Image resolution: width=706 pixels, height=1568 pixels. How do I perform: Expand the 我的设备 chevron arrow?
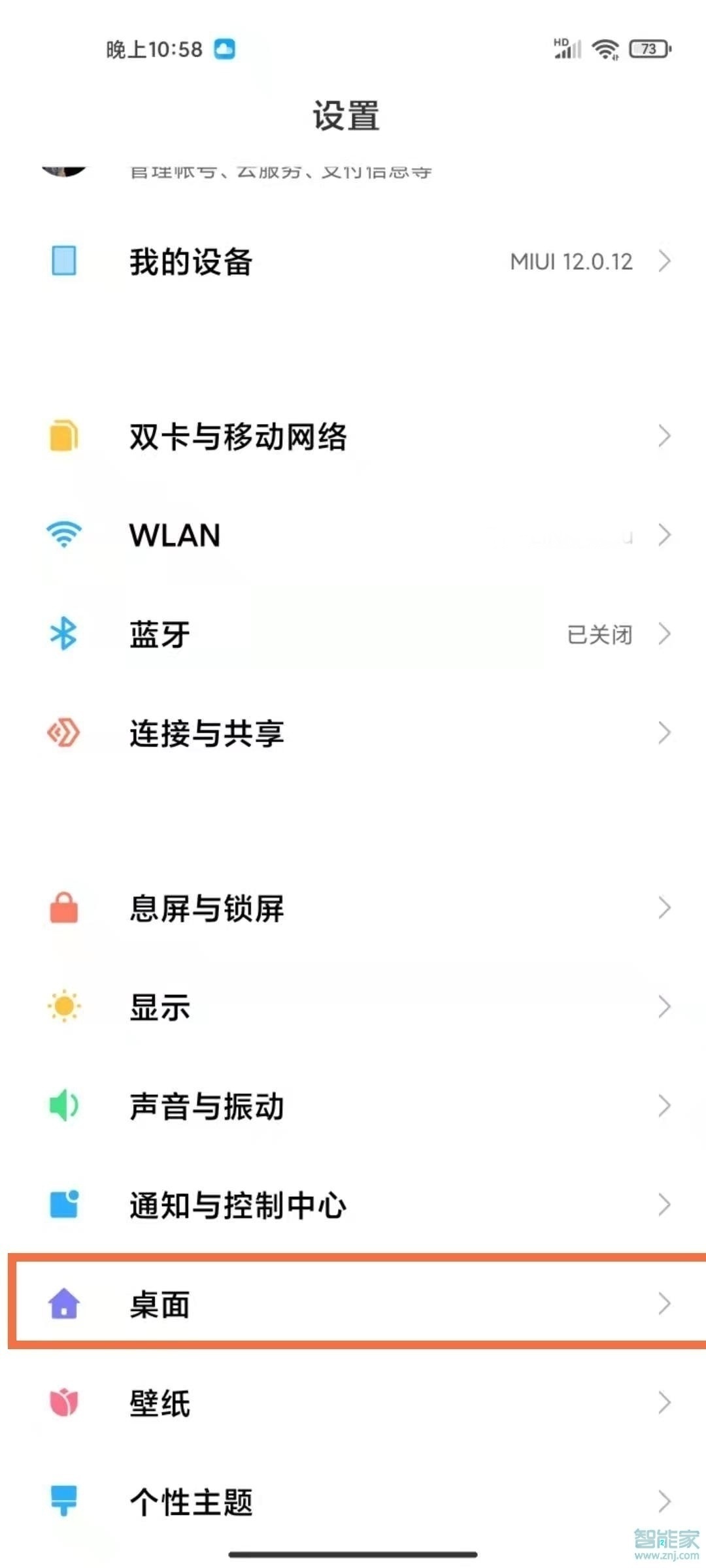tap(665, 261)
